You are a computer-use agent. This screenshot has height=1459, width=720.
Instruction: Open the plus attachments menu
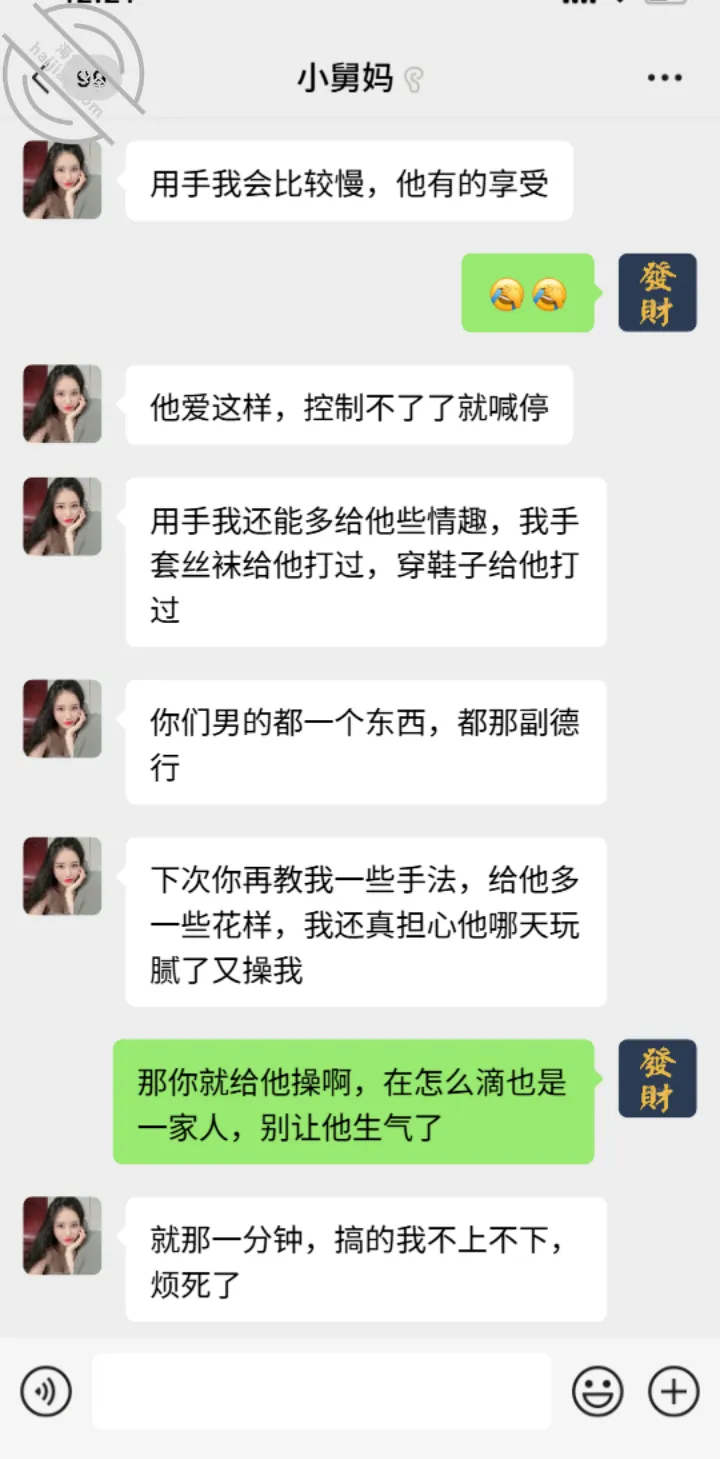[674, 1392]
